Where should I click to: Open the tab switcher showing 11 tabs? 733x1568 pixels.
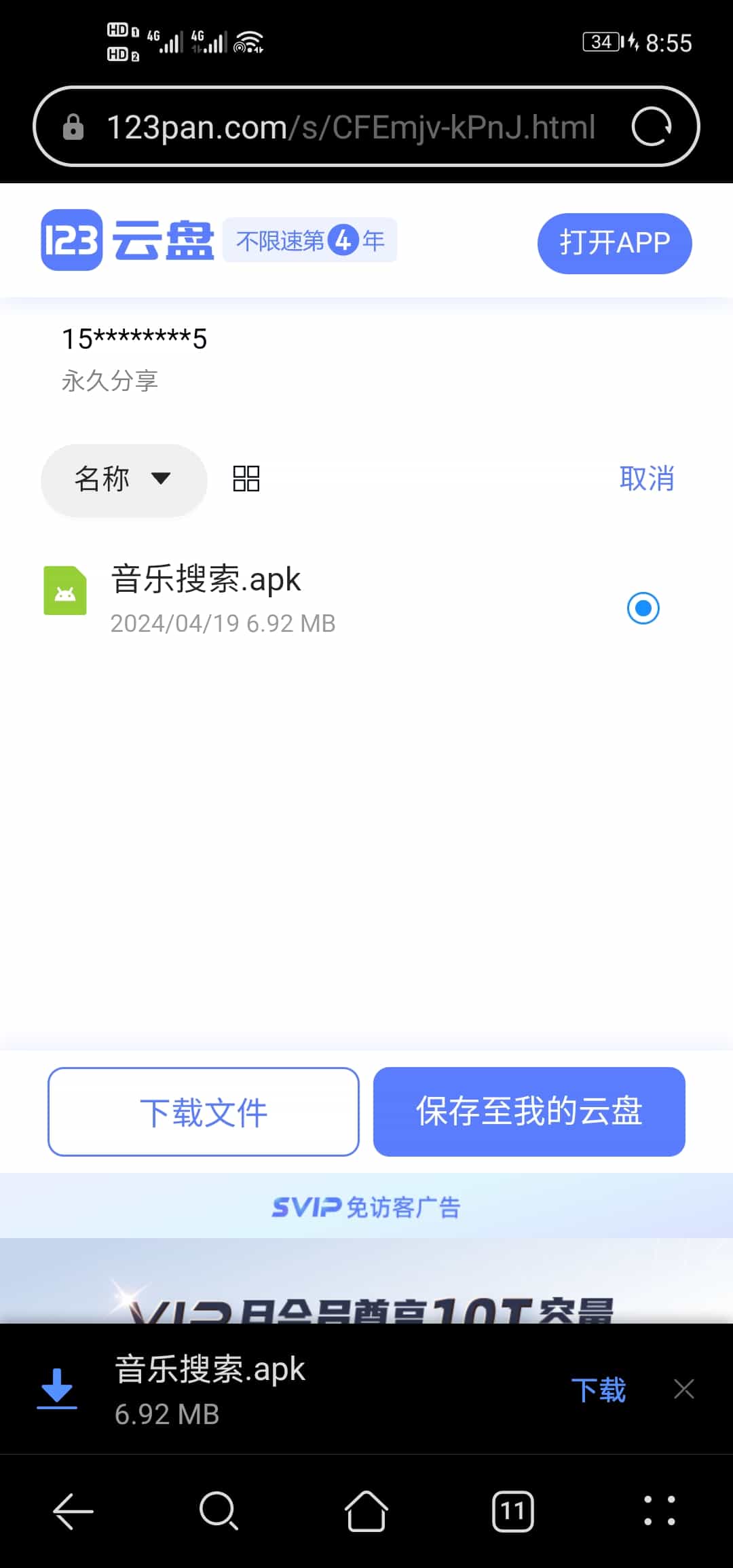(x=512, y=1512)
